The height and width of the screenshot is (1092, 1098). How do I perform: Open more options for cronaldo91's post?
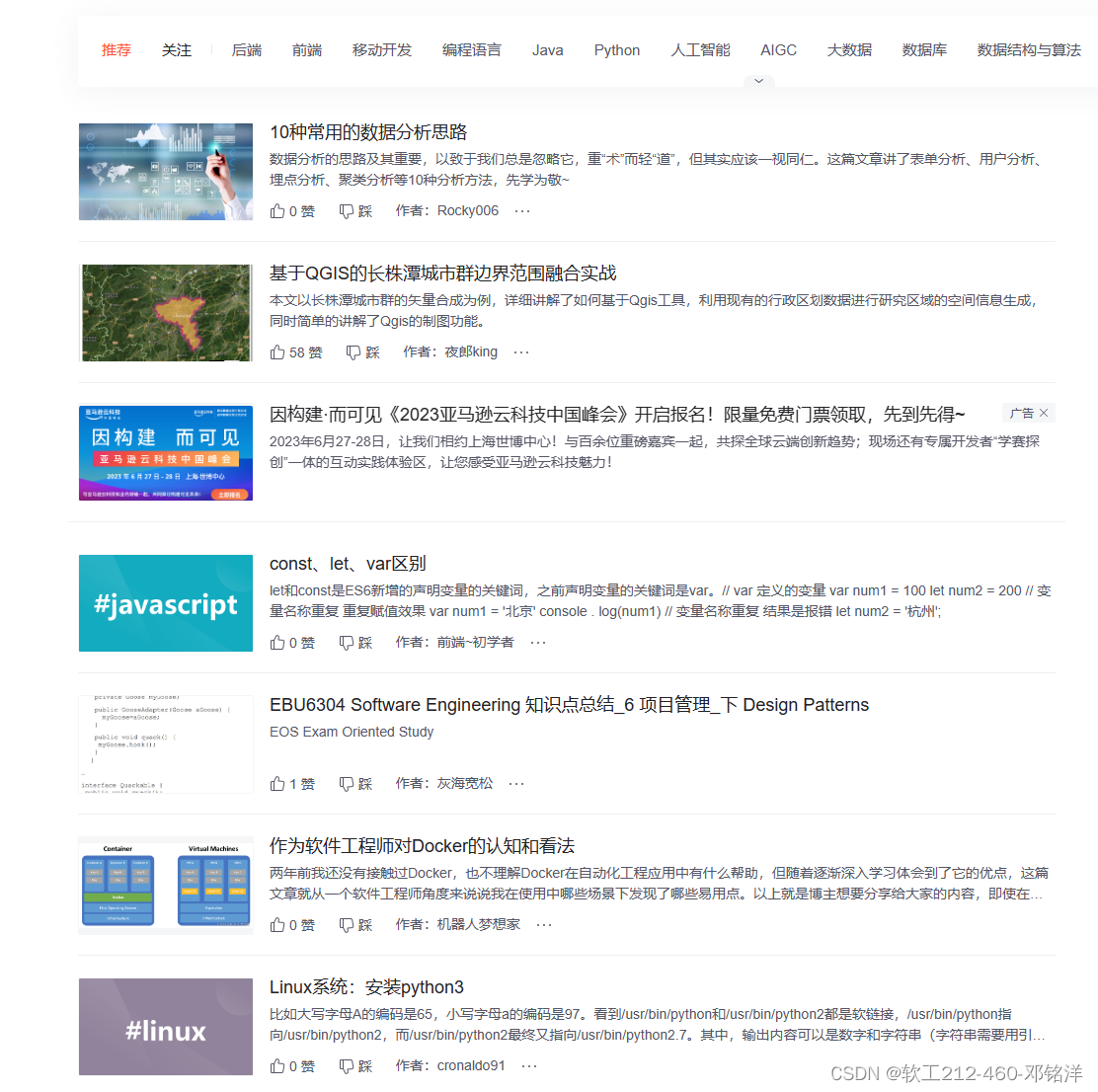tap(529, 1066)
